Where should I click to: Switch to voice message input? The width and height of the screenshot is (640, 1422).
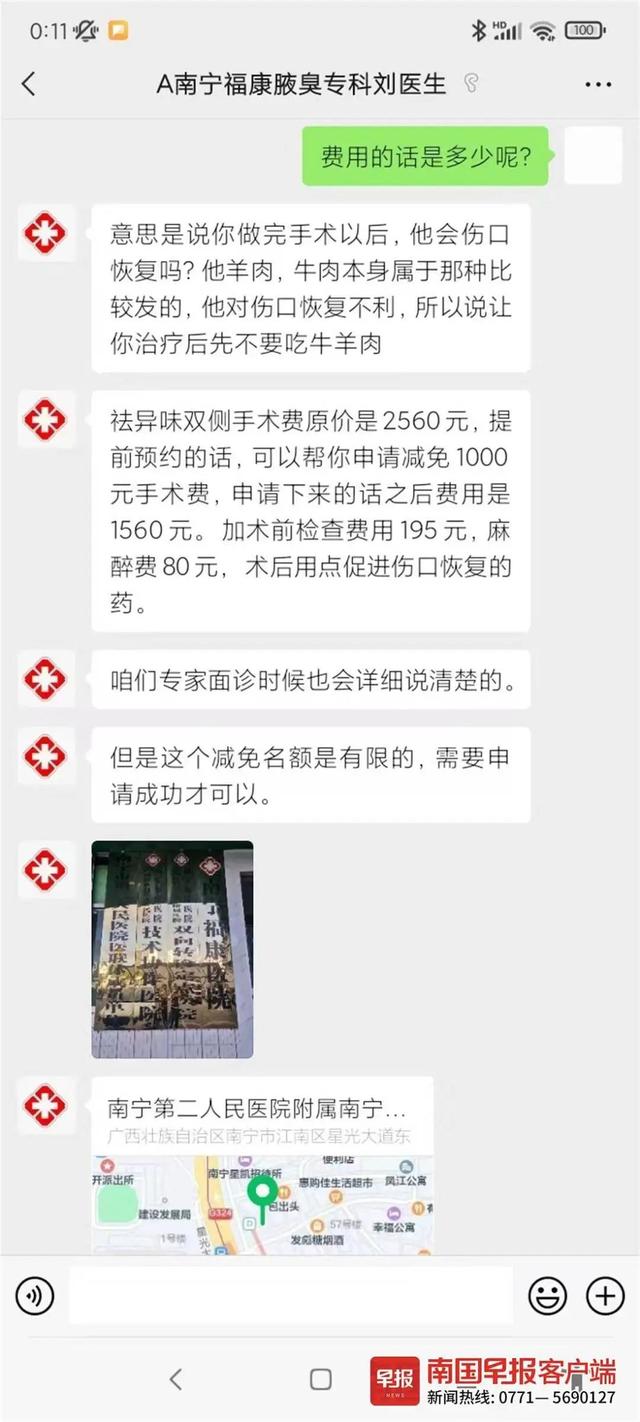(x=35, y=1296)
